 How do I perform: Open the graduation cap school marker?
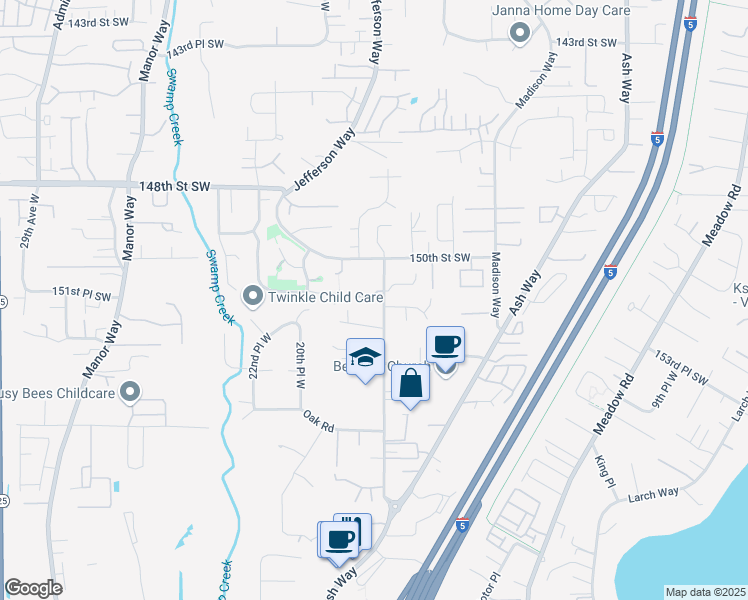(365, 358)
